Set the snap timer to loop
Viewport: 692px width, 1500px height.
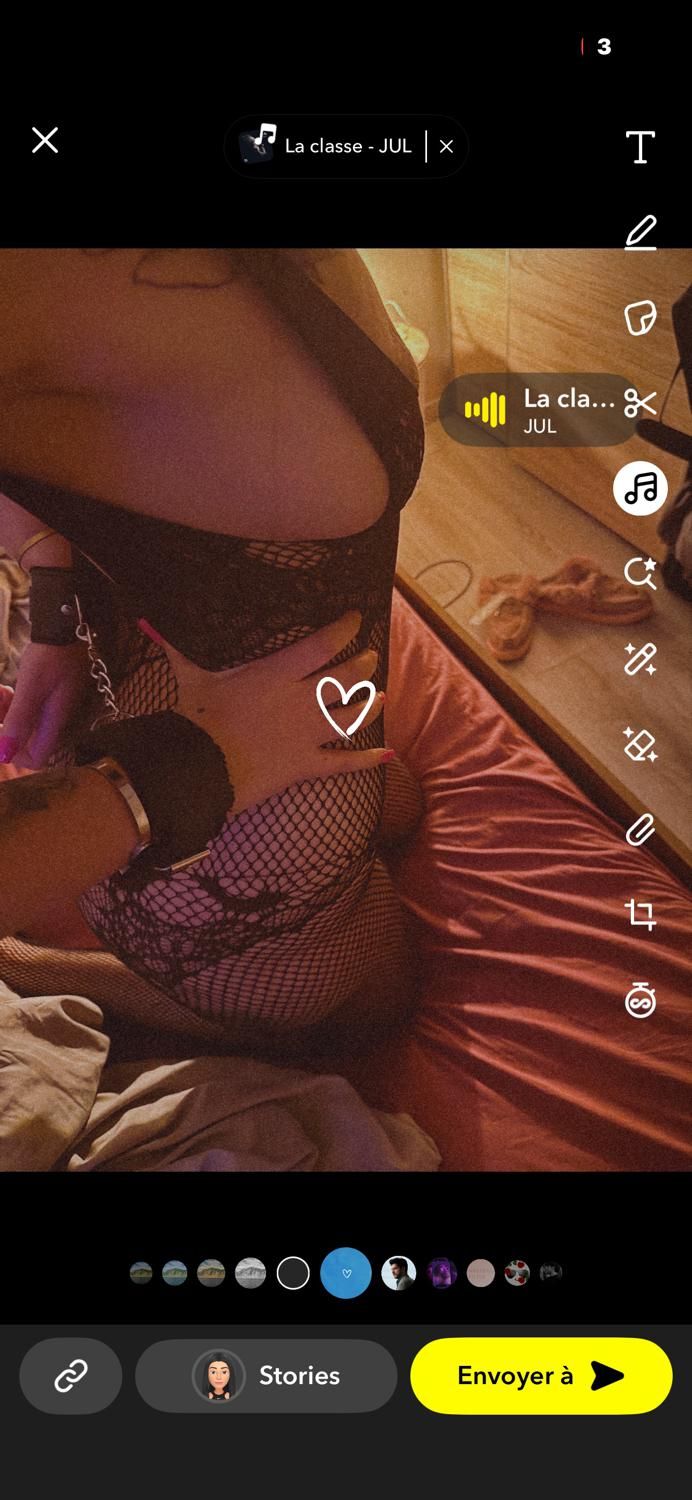tap(640, 999)
